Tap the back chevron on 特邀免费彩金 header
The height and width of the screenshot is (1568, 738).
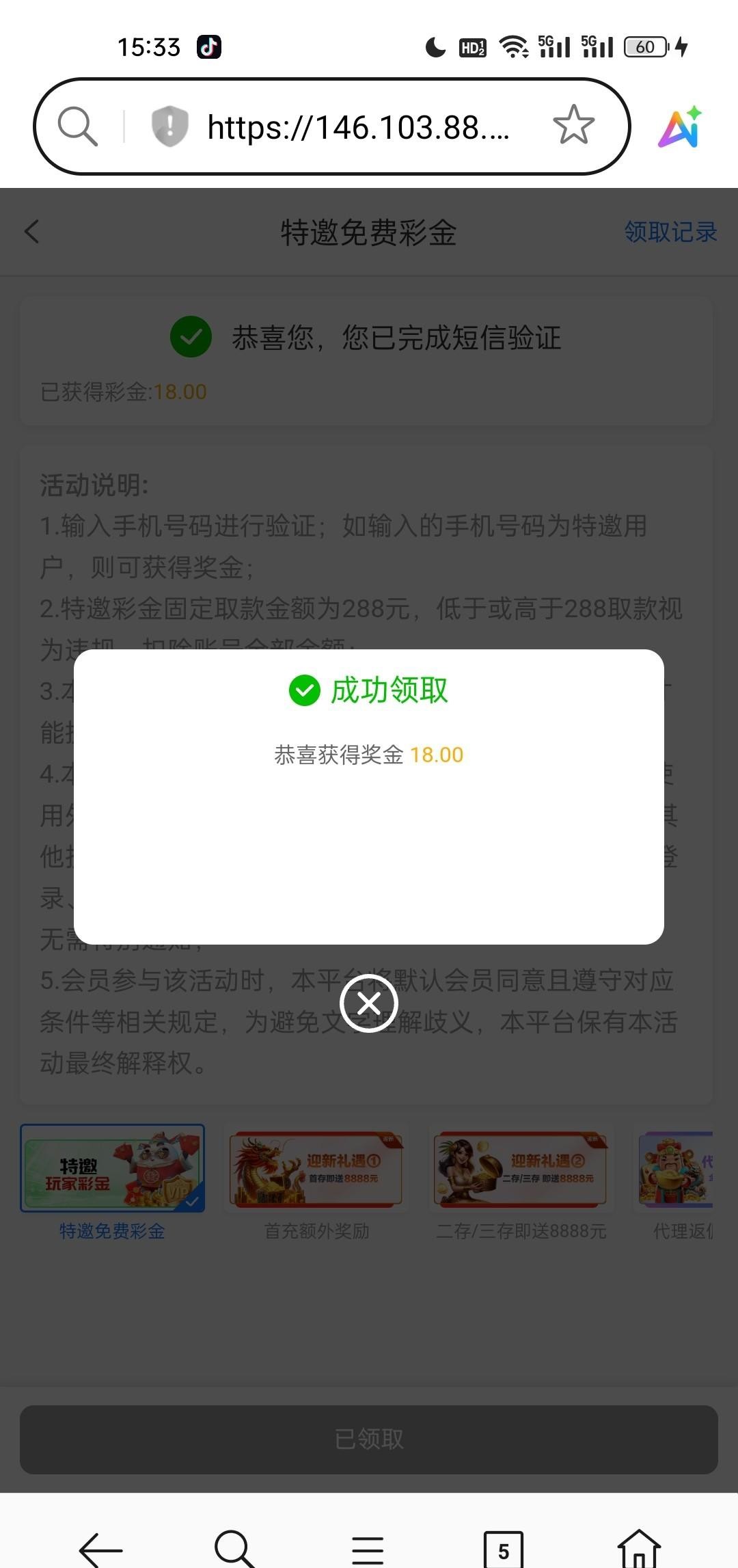point(30,232)
